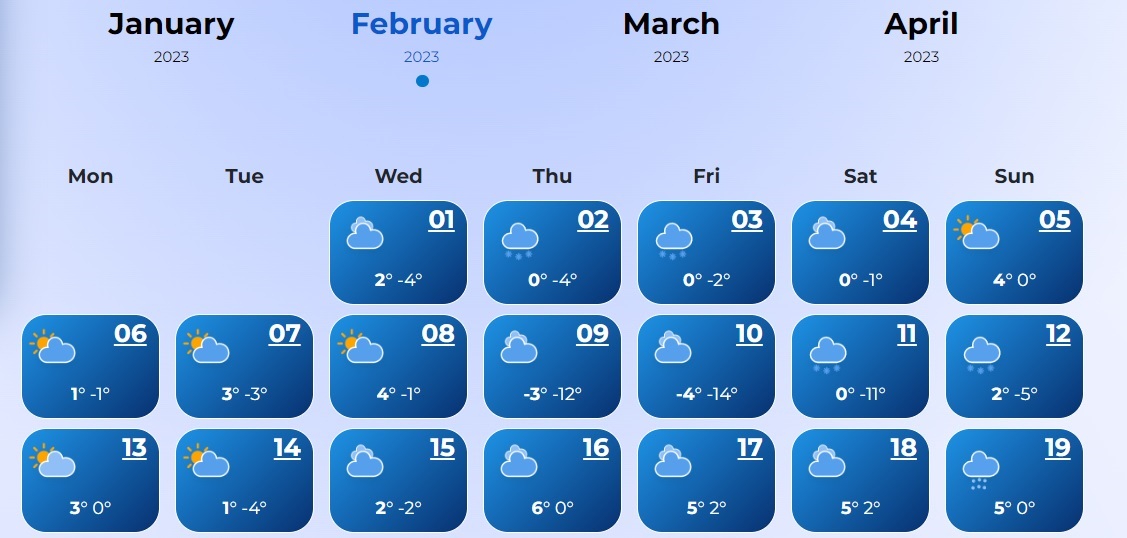Viewport: 1127px width, 538px height.
Task: Open the February 17 tile
Action: pyautogui.click(x=706, y=480)
